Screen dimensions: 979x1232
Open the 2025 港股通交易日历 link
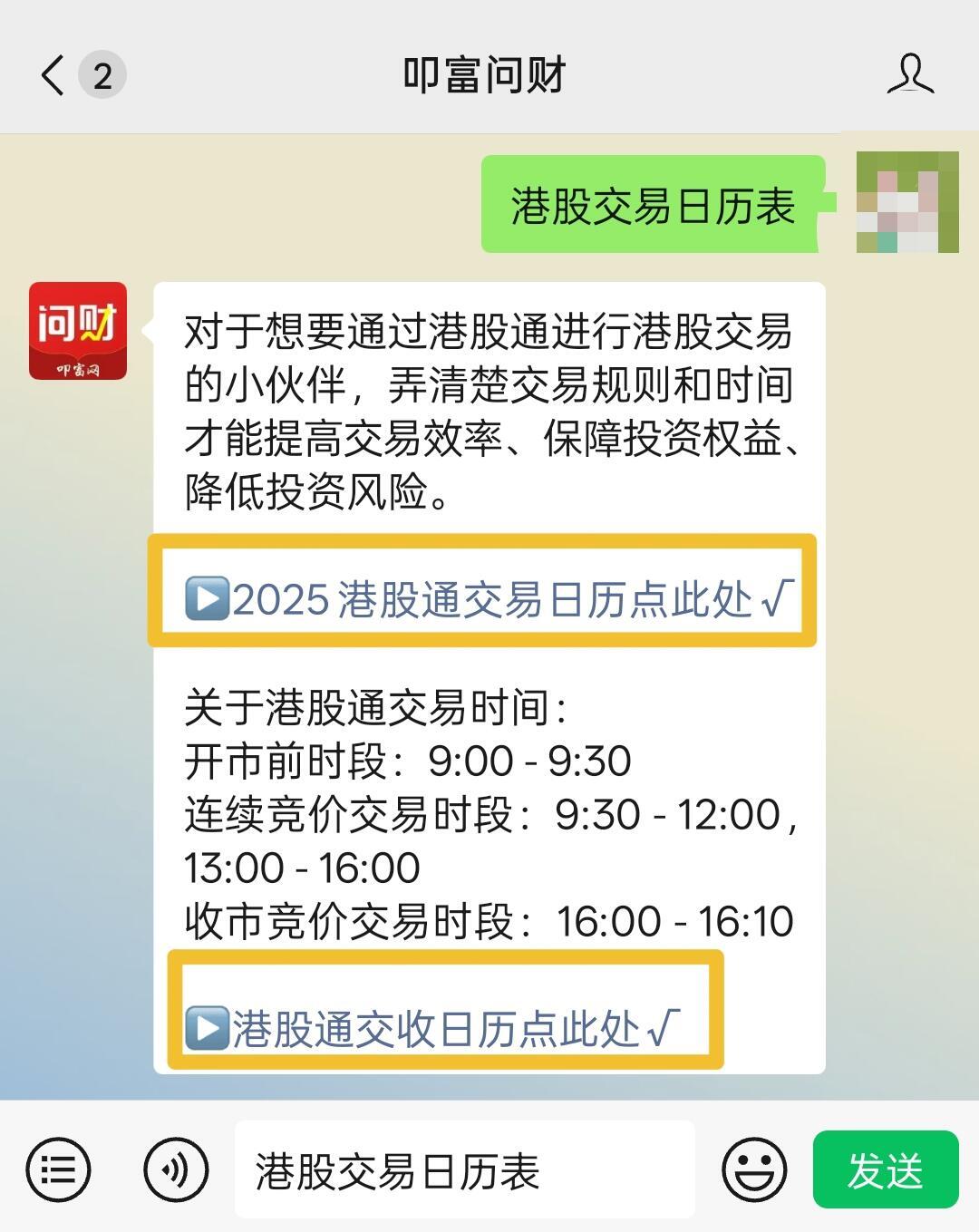click(x=489, y=598)
